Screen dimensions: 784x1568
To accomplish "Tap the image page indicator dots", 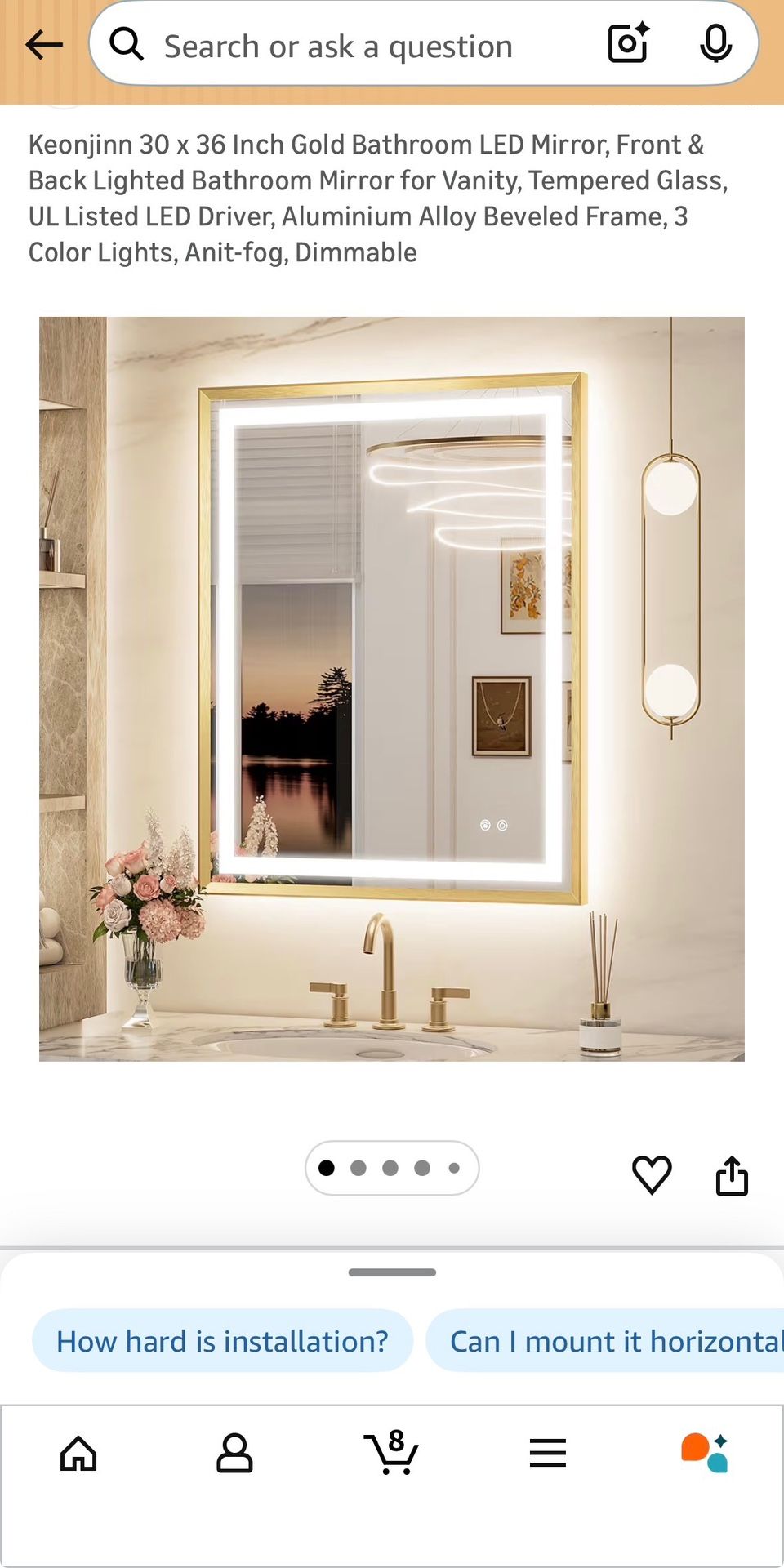I will [392, 1168].
